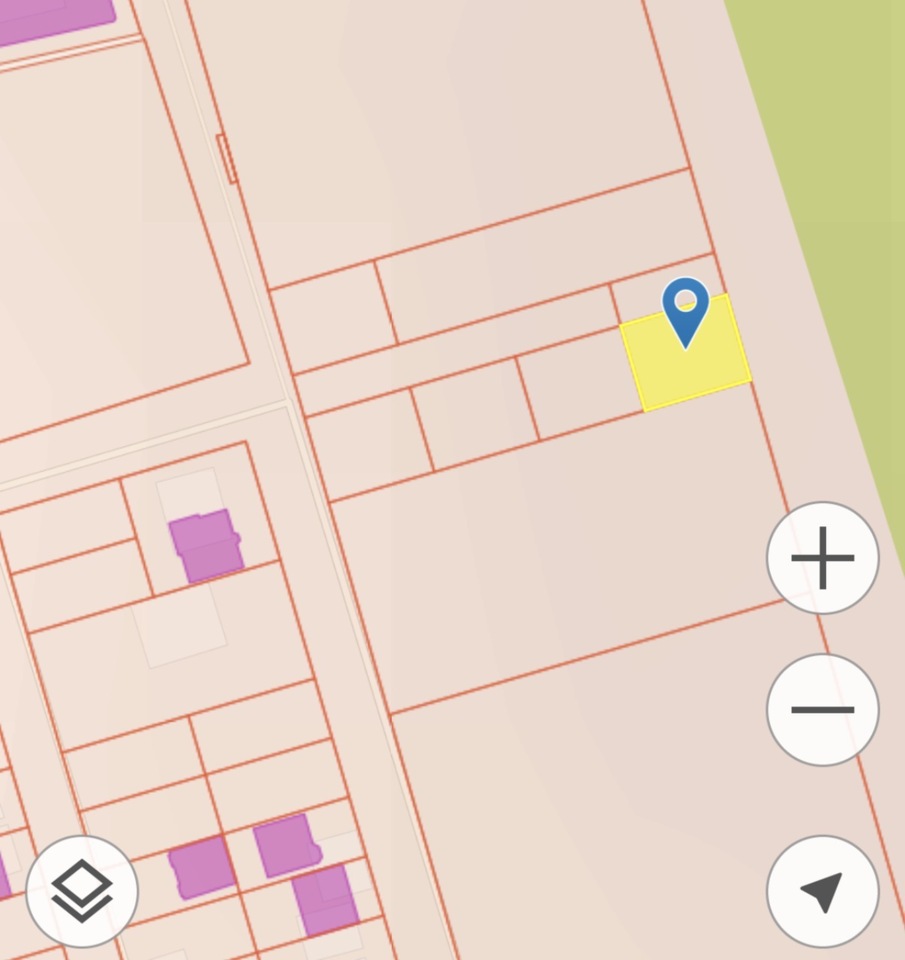Screen dimensions: 905x960
Task: Open the map layers selector
Action: click(82, 891)
